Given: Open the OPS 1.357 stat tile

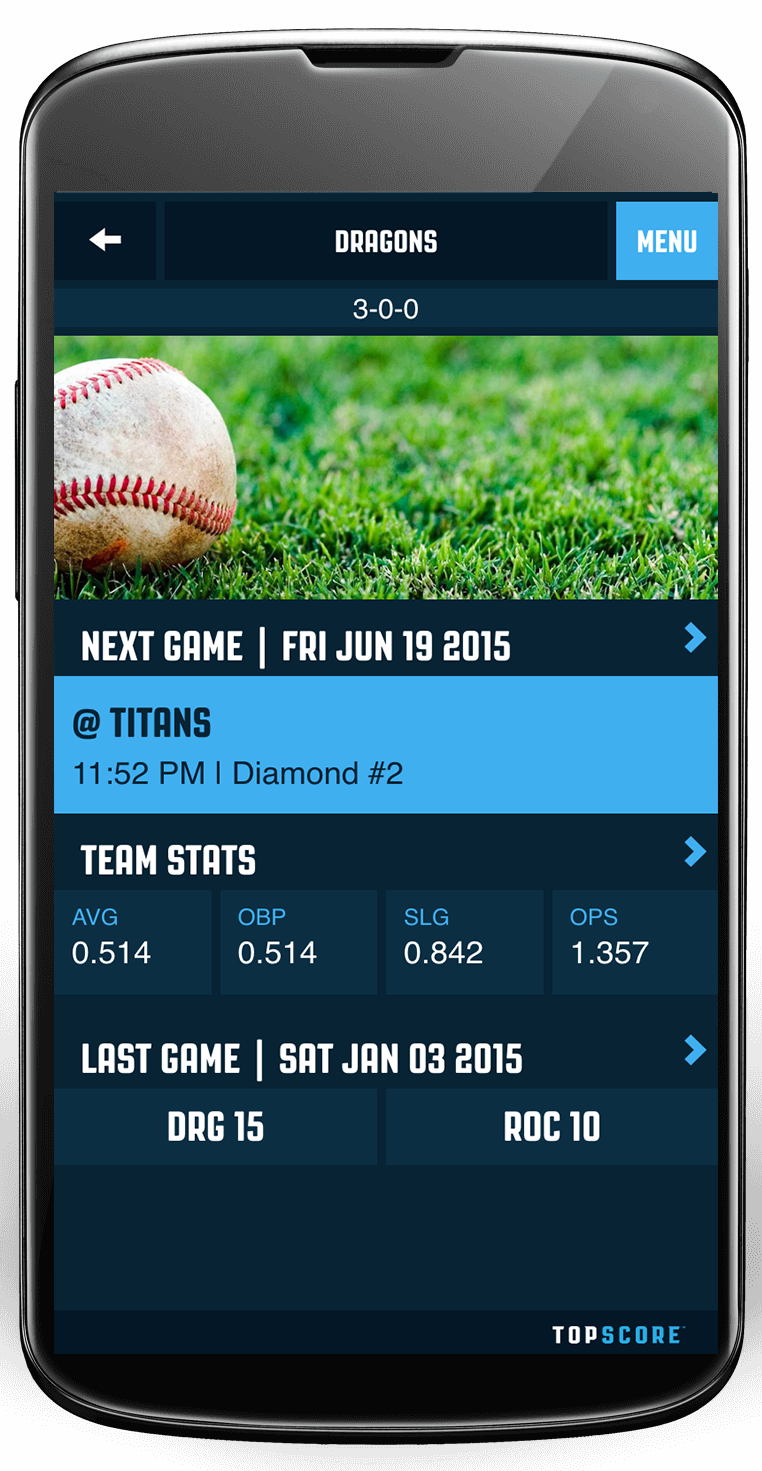Looking at the screenshot, I should 634,940.
